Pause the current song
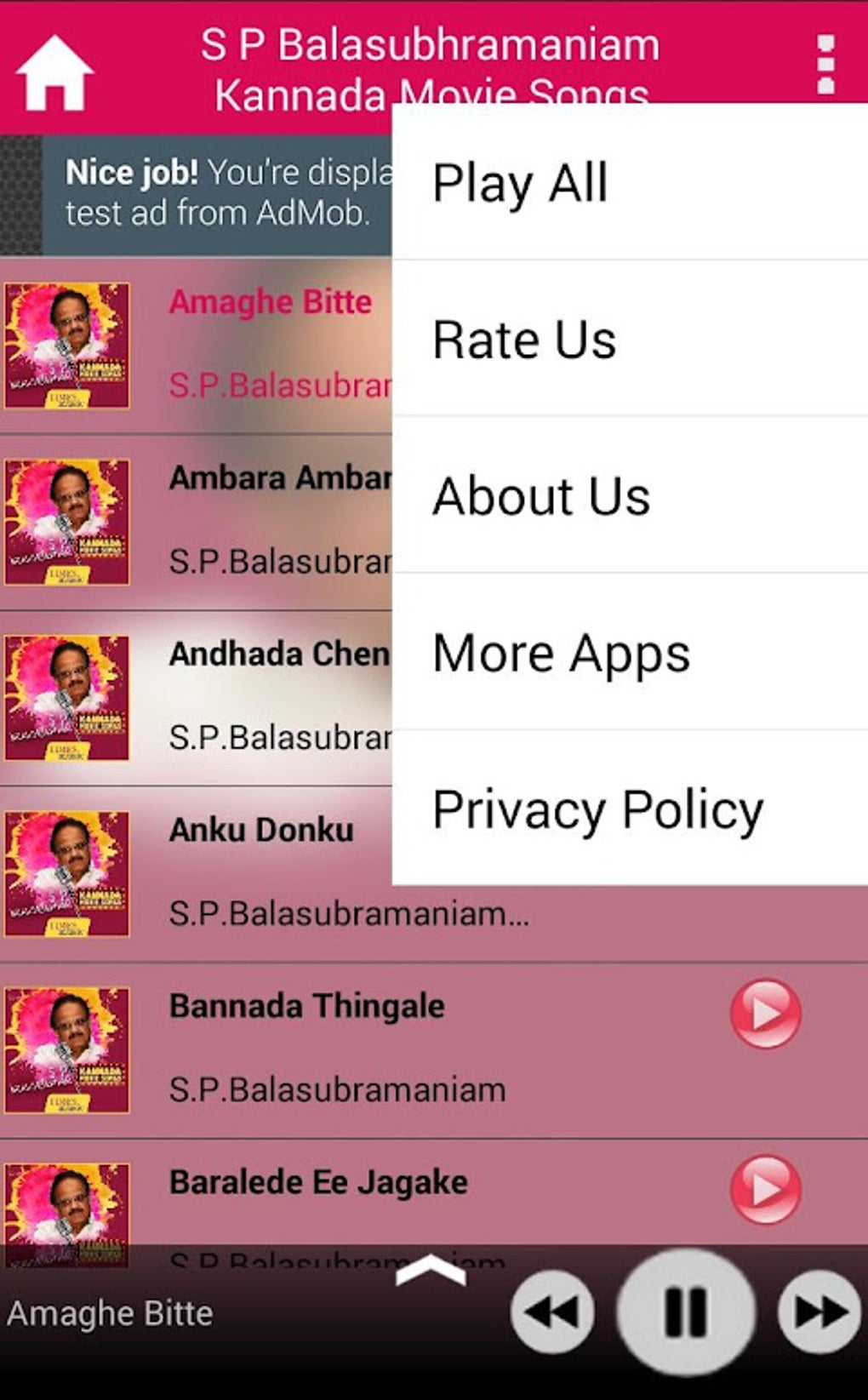868x1400 pixels. pyautogui.click(x=685, y=1311)
